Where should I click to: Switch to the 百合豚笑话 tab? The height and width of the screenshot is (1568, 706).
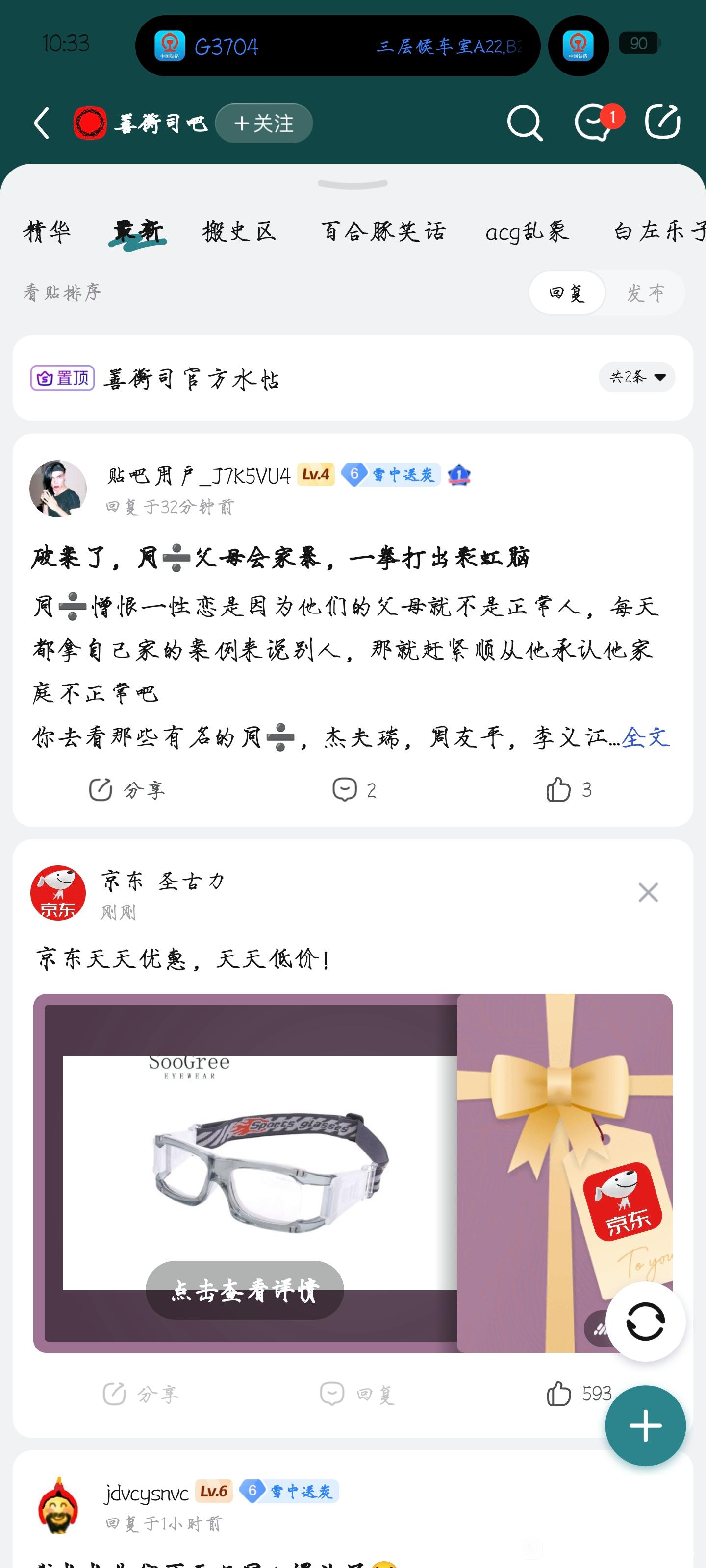pyautogui.click(x=382, y=232)
